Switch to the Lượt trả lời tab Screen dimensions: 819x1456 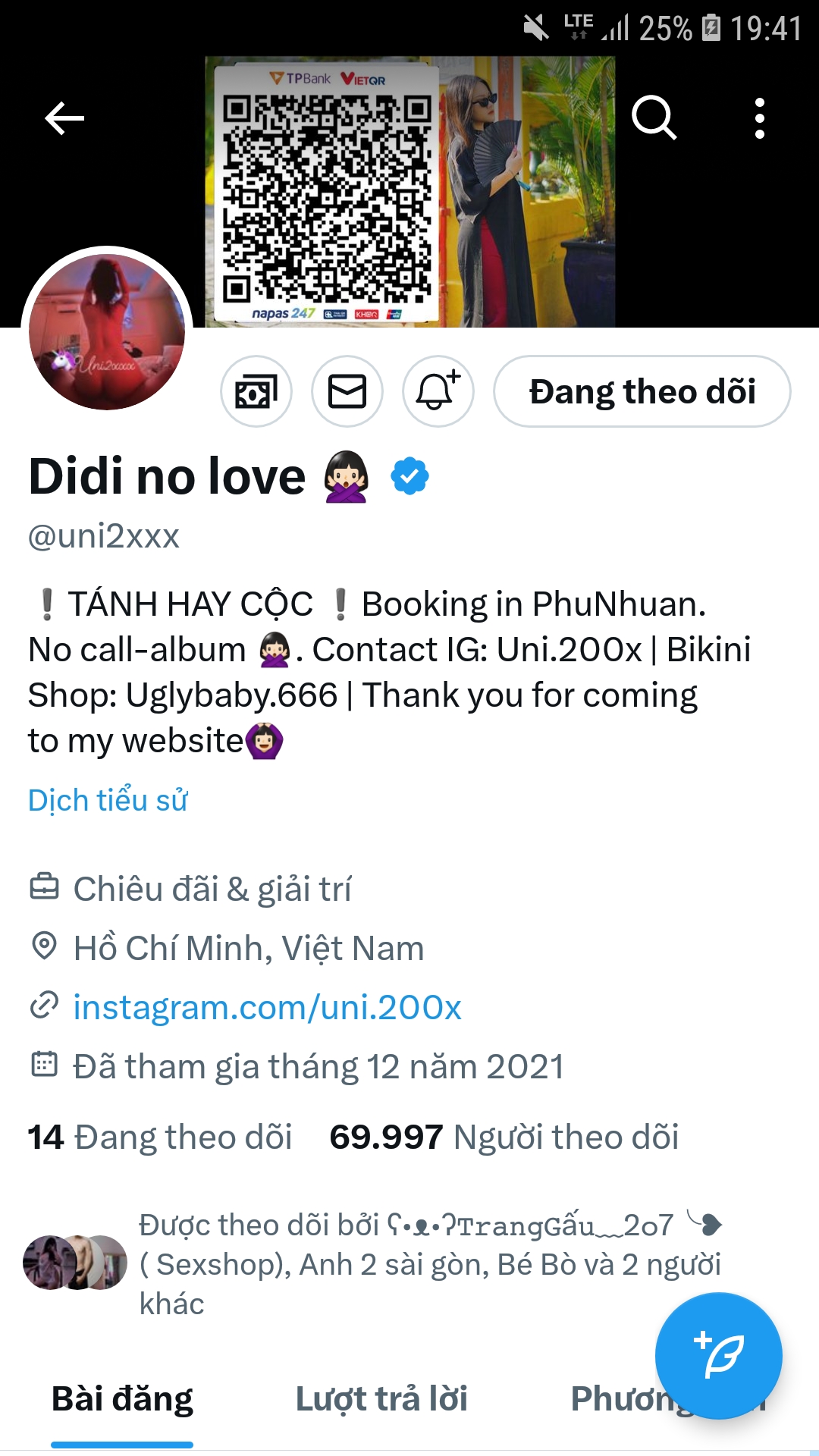click(x=381, y=1399)
